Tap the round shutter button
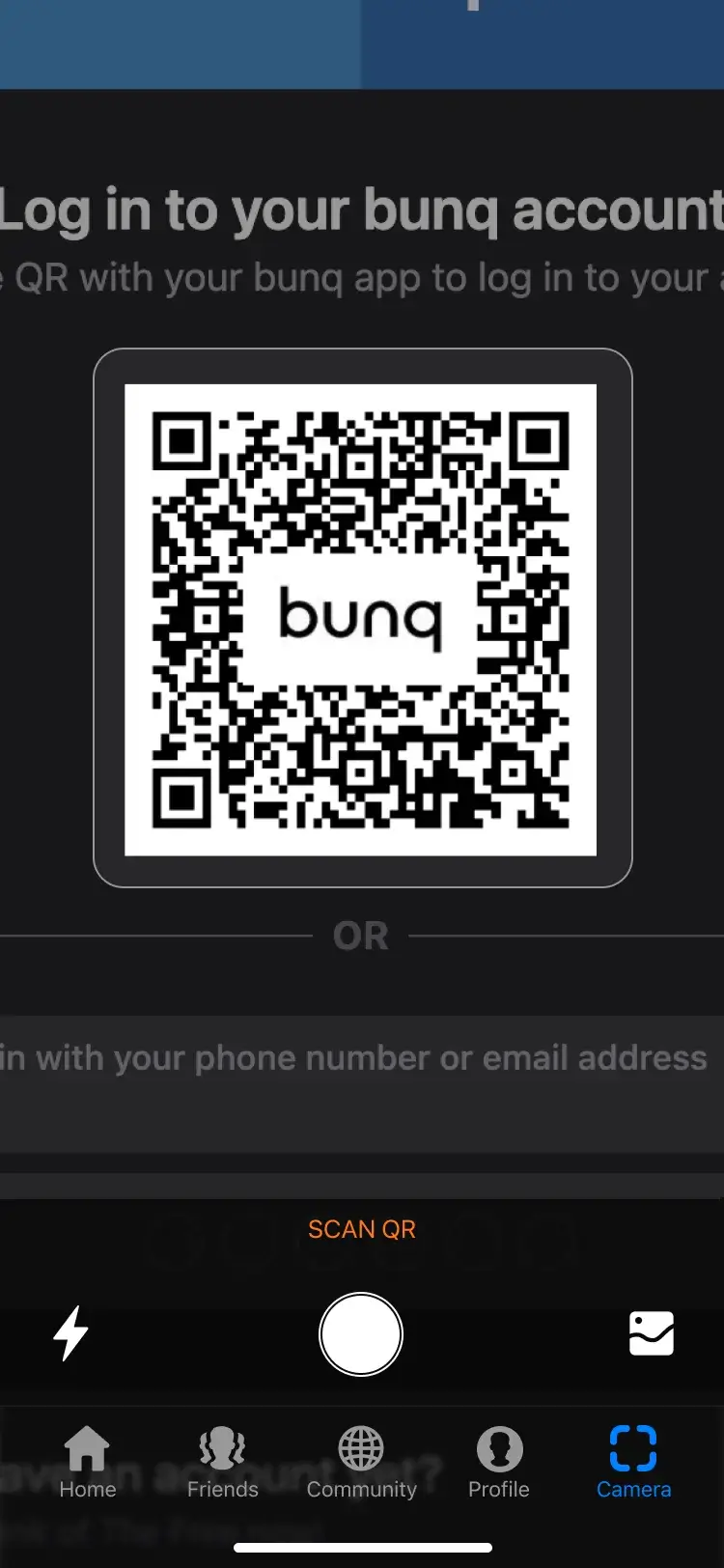This screenshot has width=724, height=1568. [x=361, y=1334]
